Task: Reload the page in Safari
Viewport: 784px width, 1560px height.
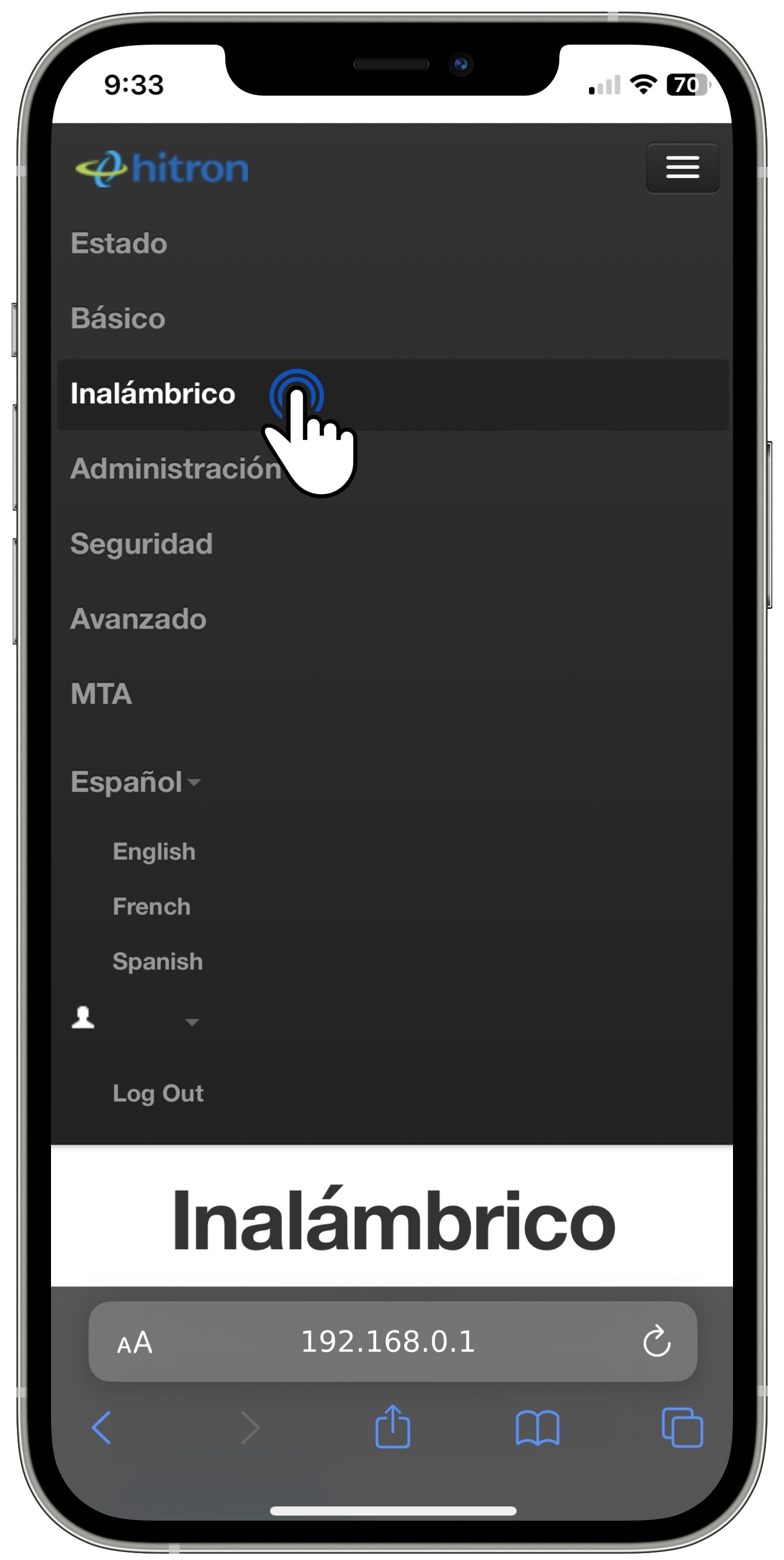Action: [655, 1342]
